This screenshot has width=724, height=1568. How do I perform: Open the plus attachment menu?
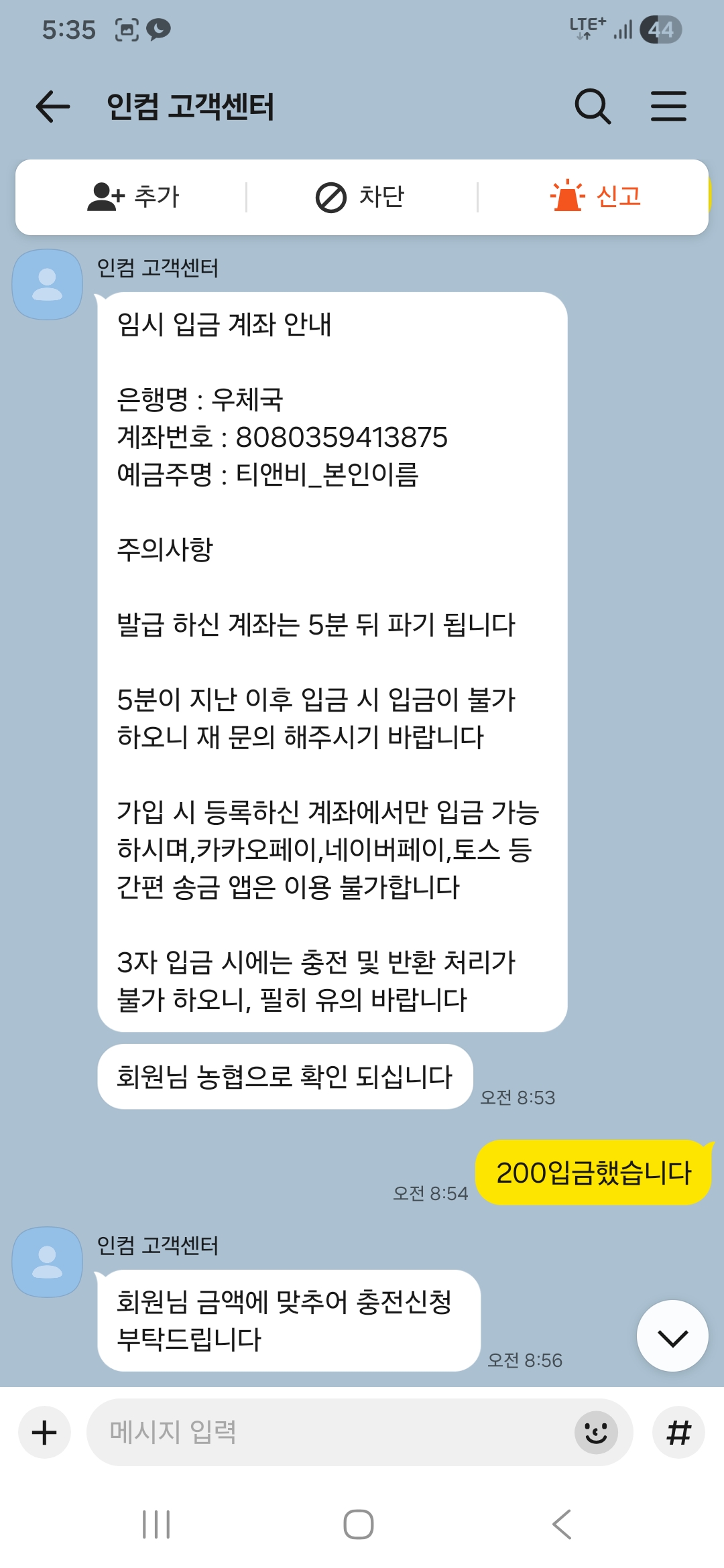[44, 1433]
